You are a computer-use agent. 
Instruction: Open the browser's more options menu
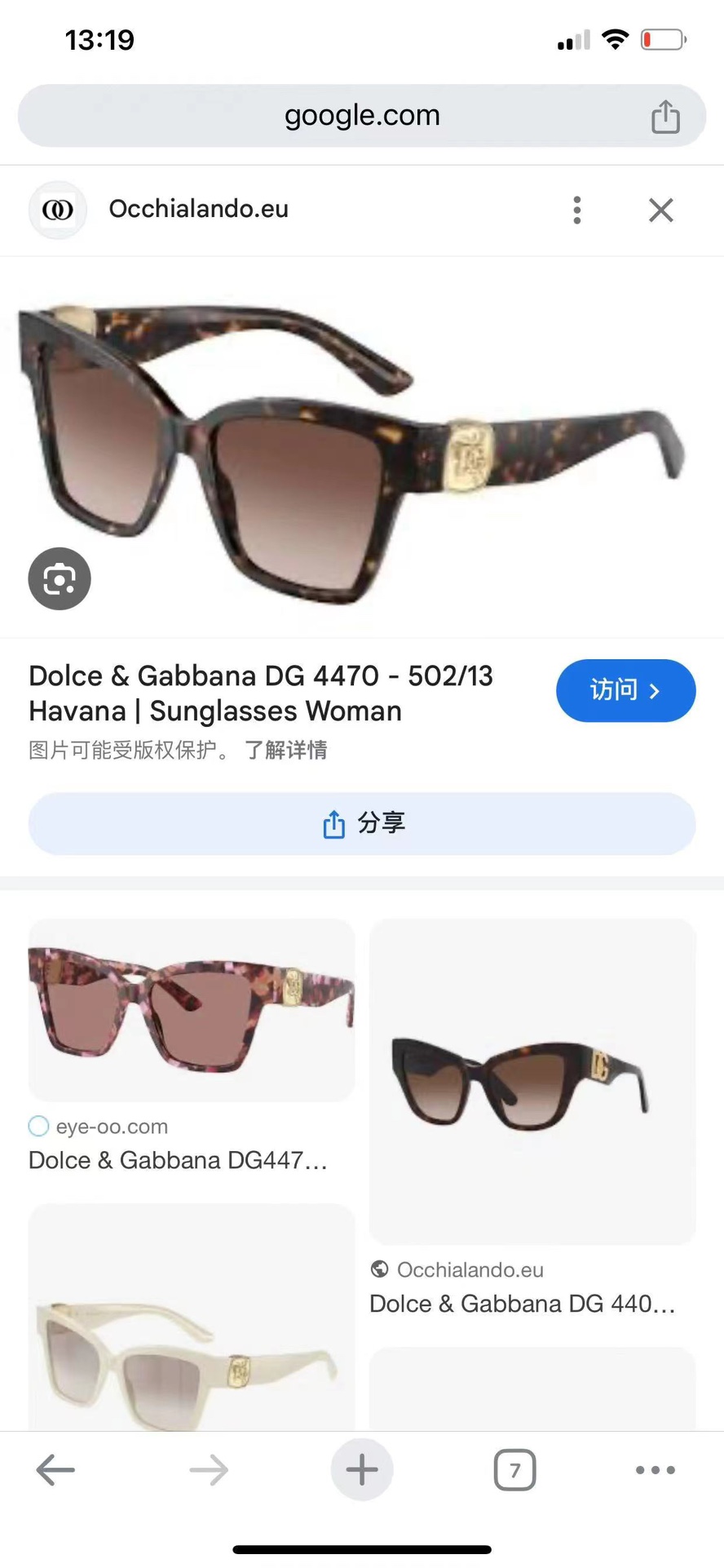point(655,1470)
